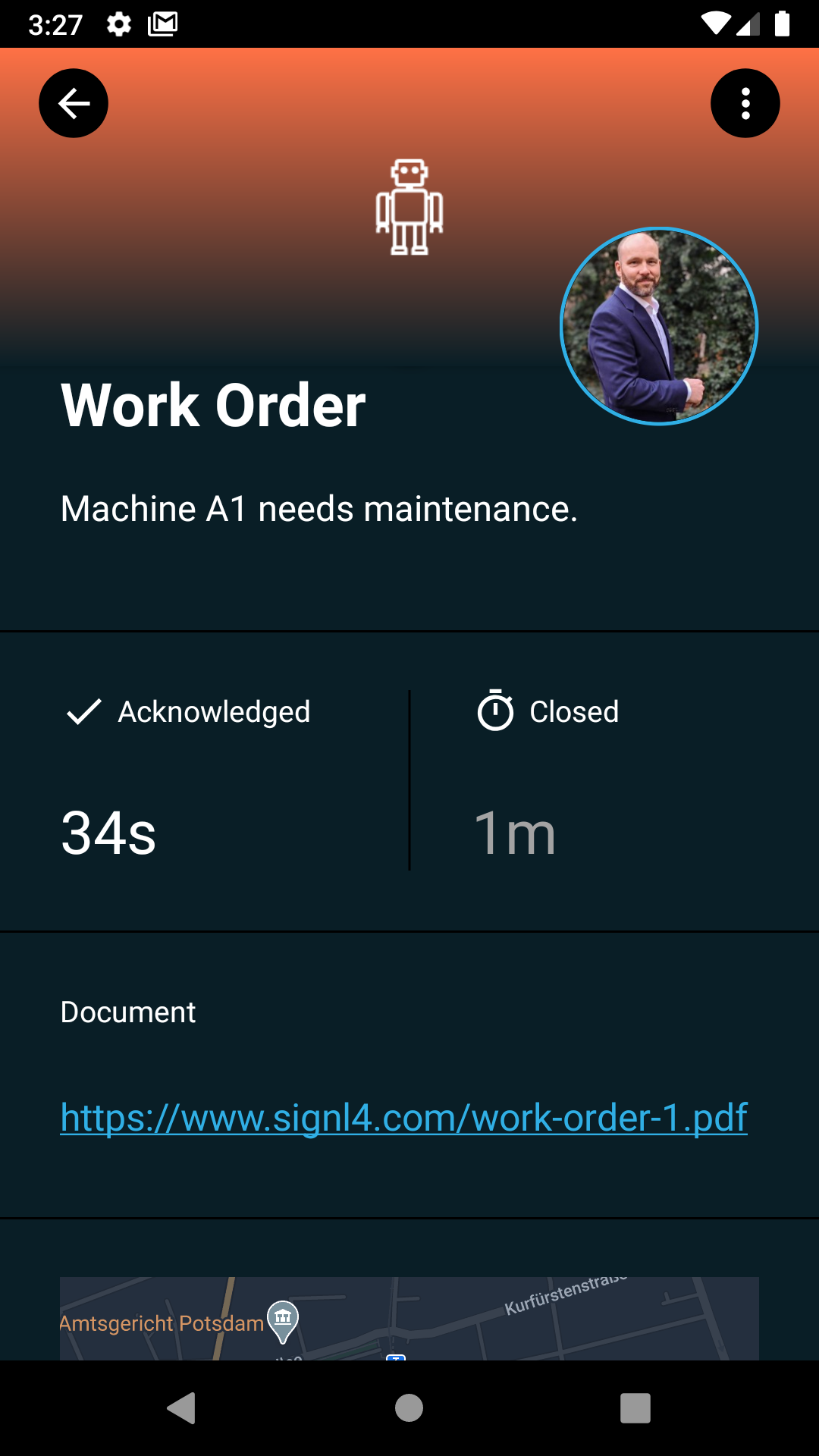
Task: Open recent apps from navigation bar
Action: (635, 1408)
